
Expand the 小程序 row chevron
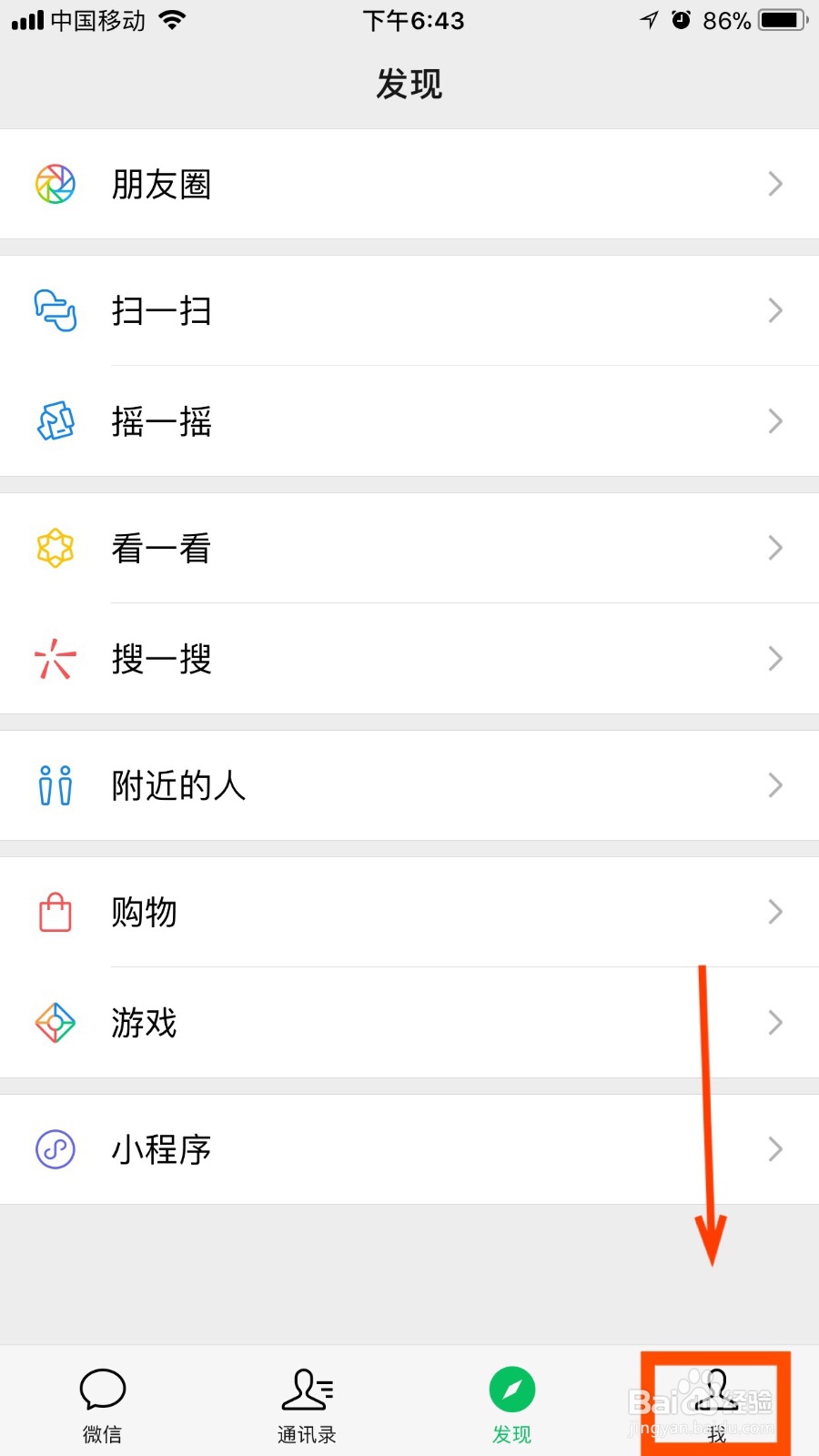coord(774,1149)
